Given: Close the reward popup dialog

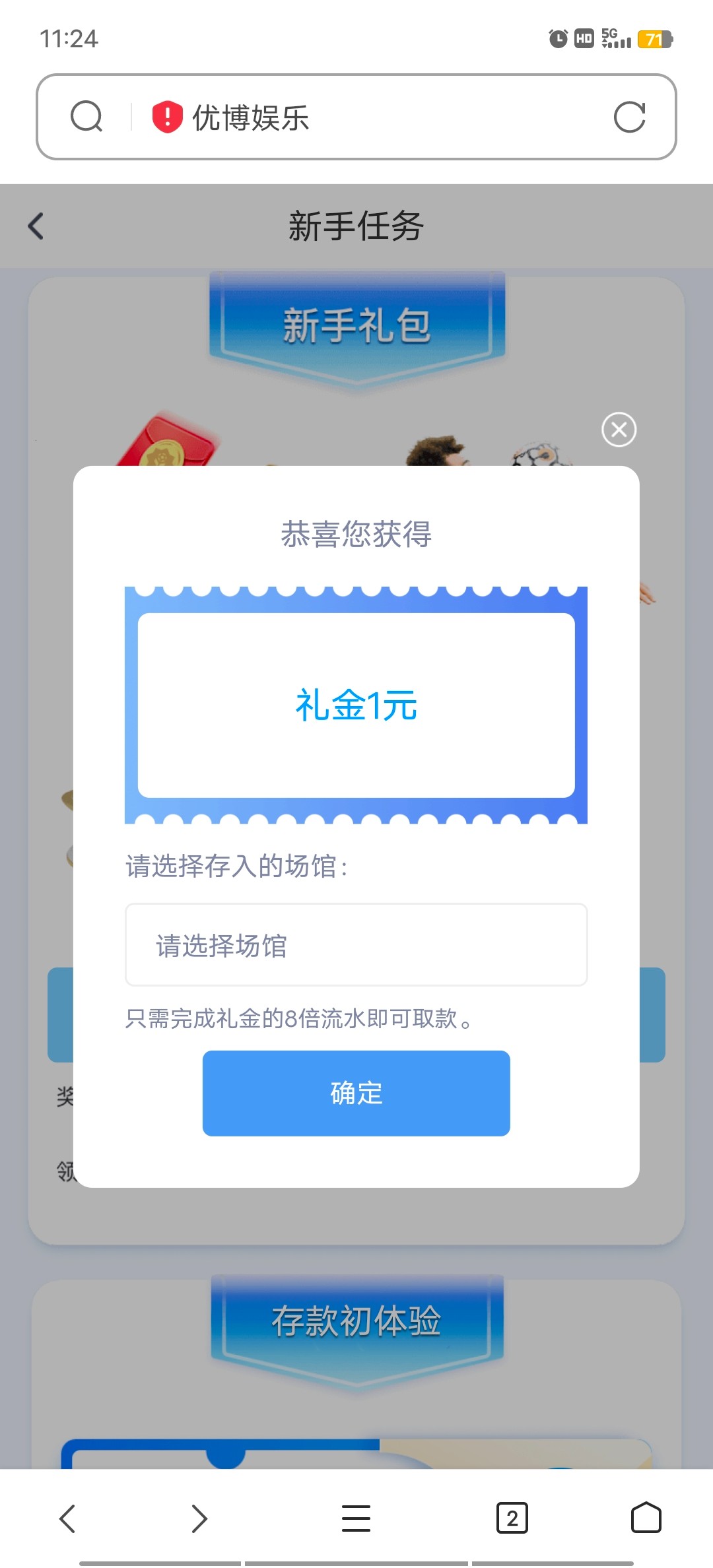Looking at the screenshot, I should click(619, 430).
